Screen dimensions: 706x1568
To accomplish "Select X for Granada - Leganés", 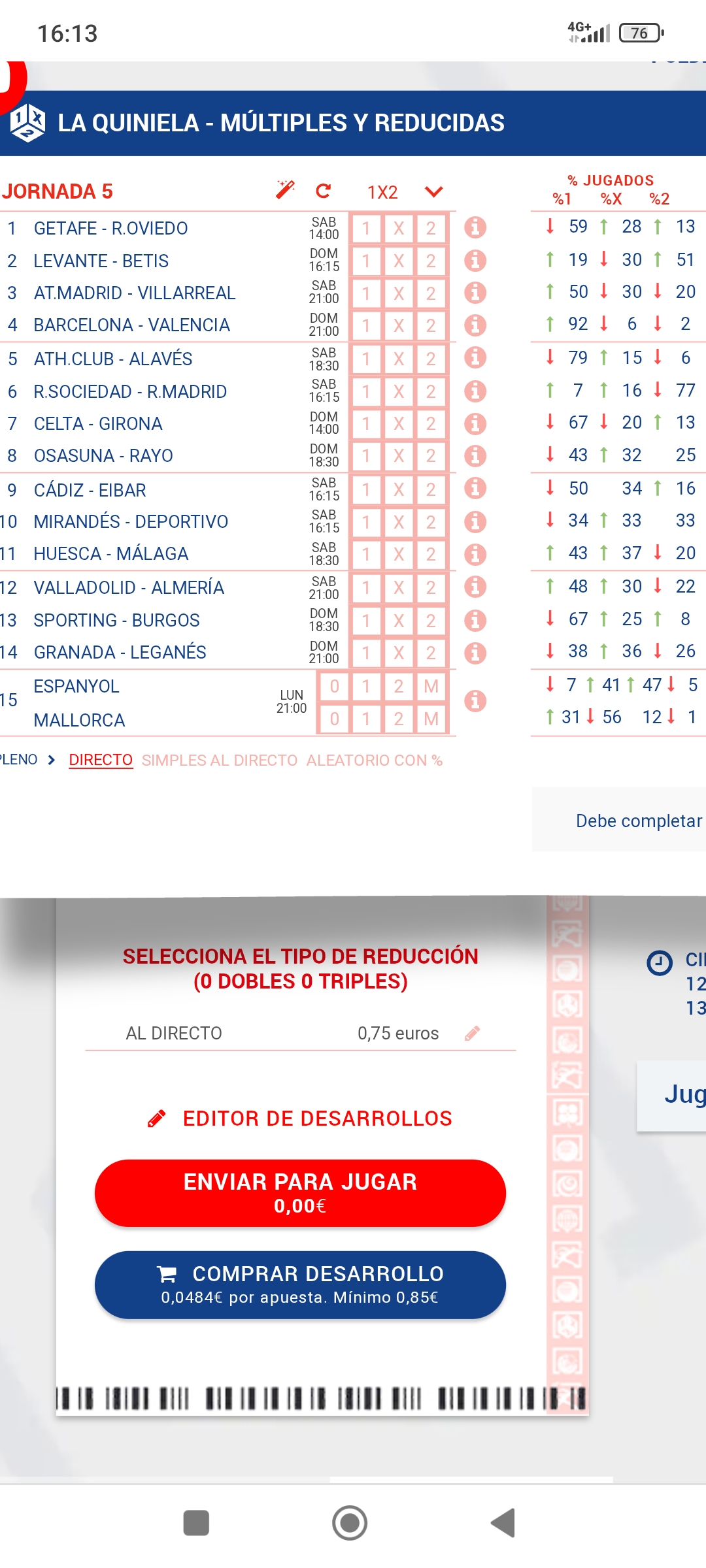I will [399, 653].
